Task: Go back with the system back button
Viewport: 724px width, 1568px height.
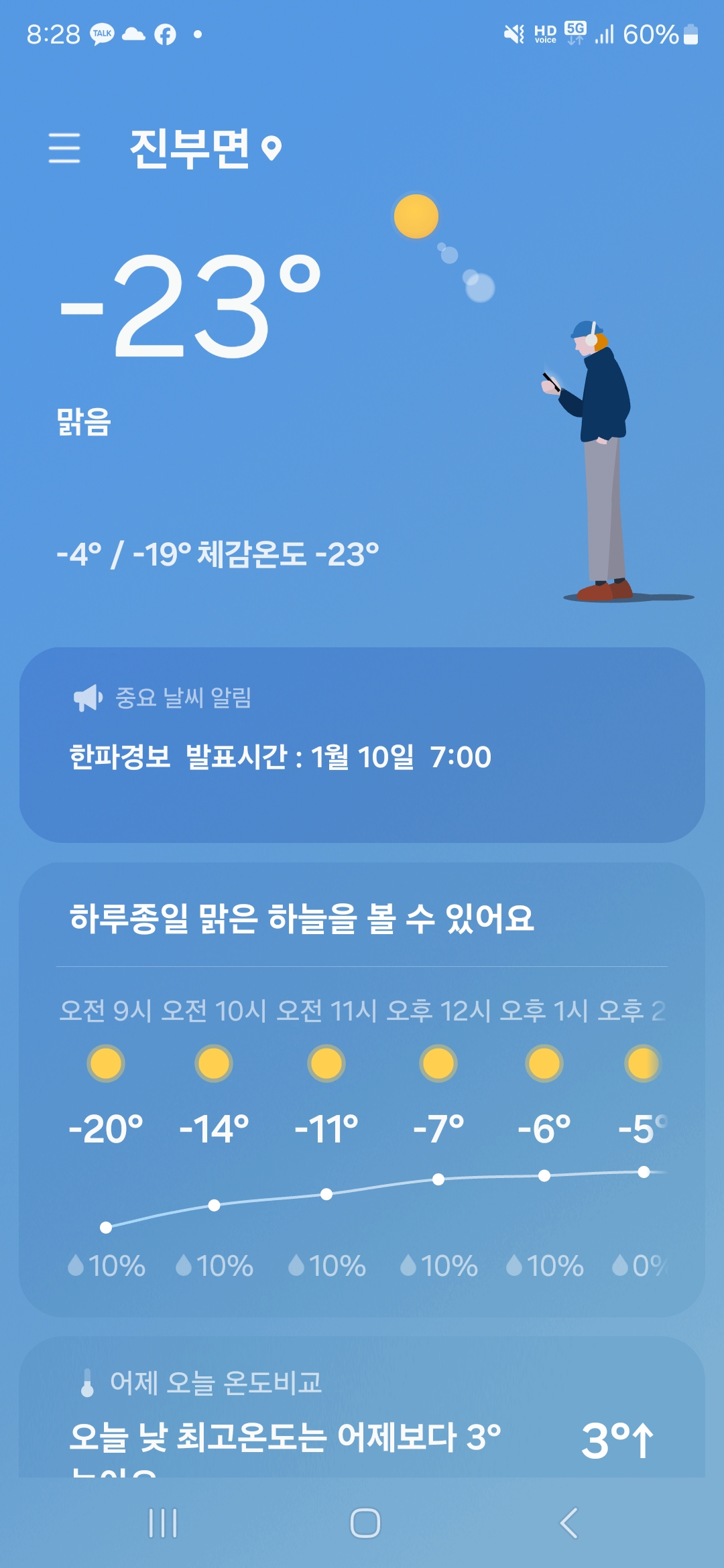Action: tap(568, 1523)
